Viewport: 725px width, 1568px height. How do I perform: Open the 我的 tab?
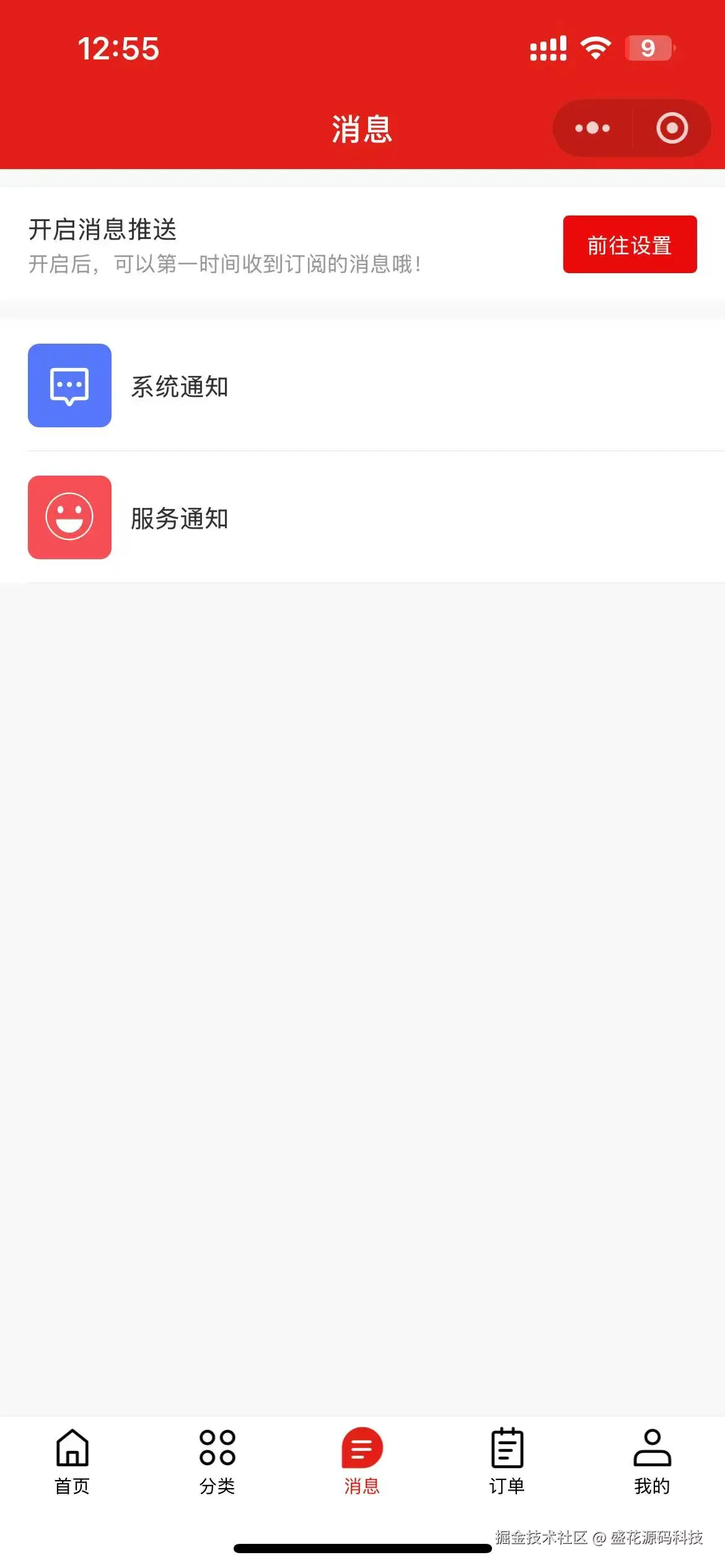[x=652, y=1460]
